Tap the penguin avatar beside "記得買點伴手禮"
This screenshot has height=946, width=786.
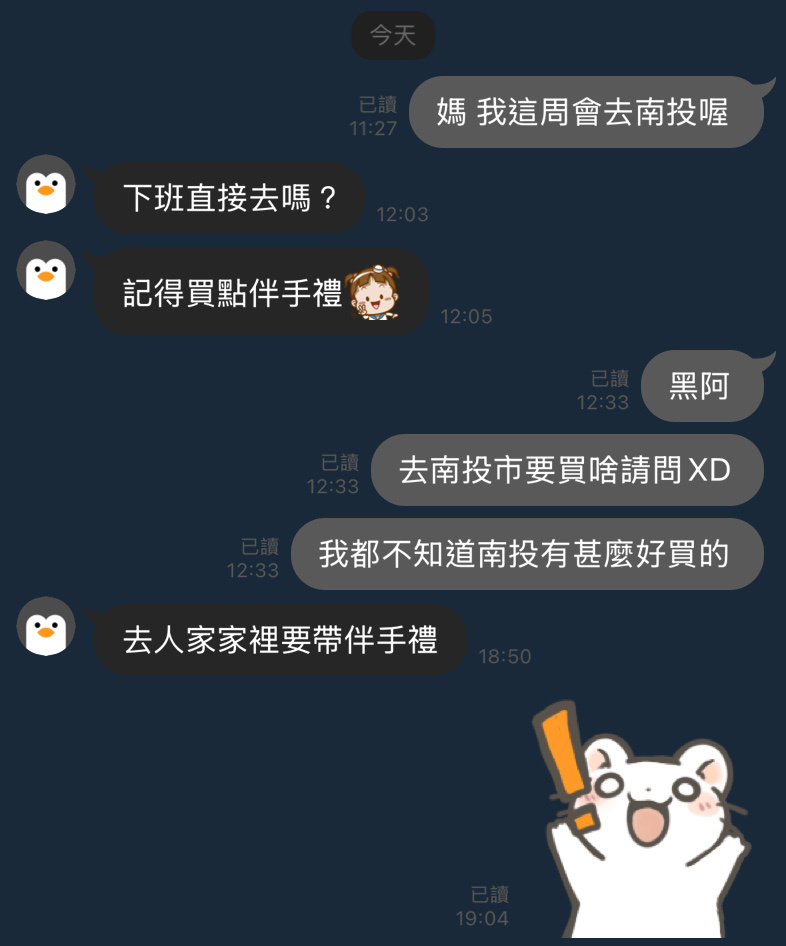[x=46, y=271]
